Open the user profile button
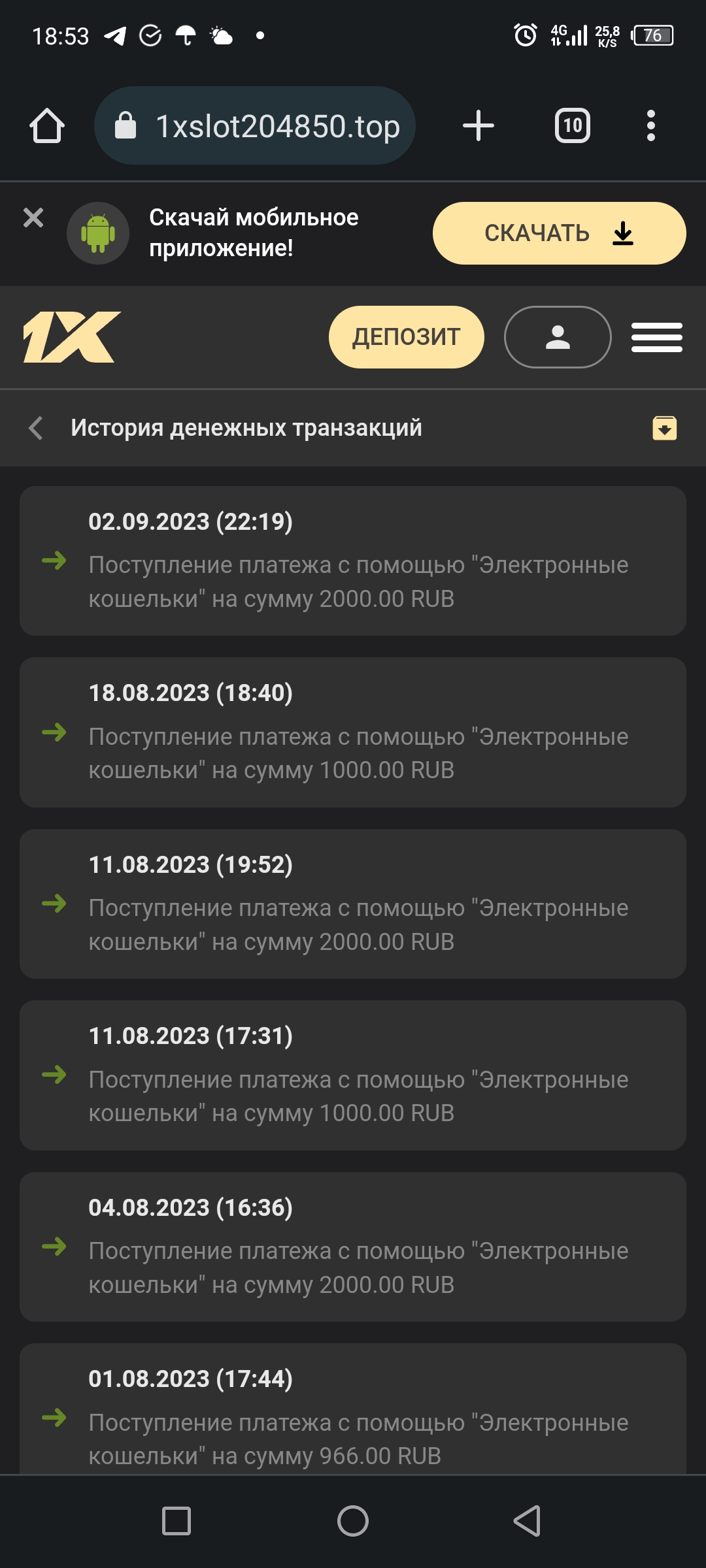 [558, 337]
